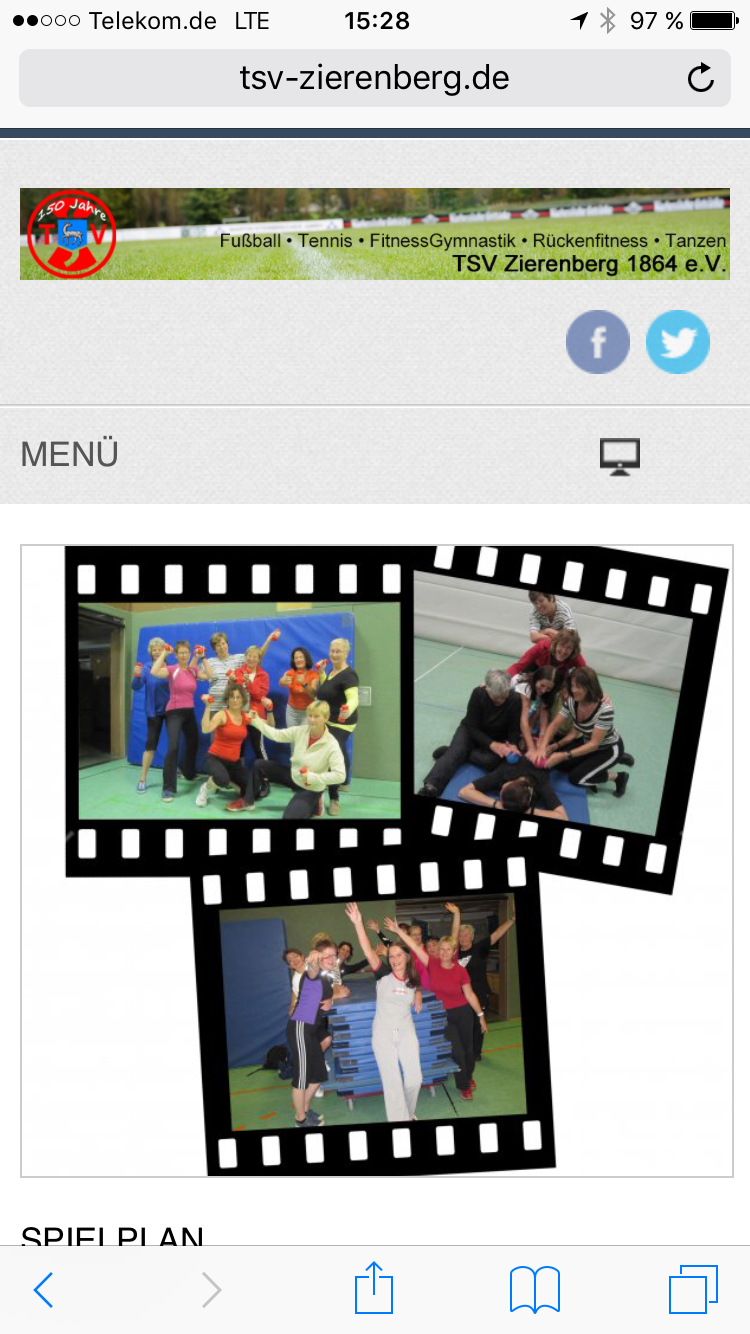Tap the address bar showing tsv-zierenberg.de
Screen dimensions: 750x1334
374,78
